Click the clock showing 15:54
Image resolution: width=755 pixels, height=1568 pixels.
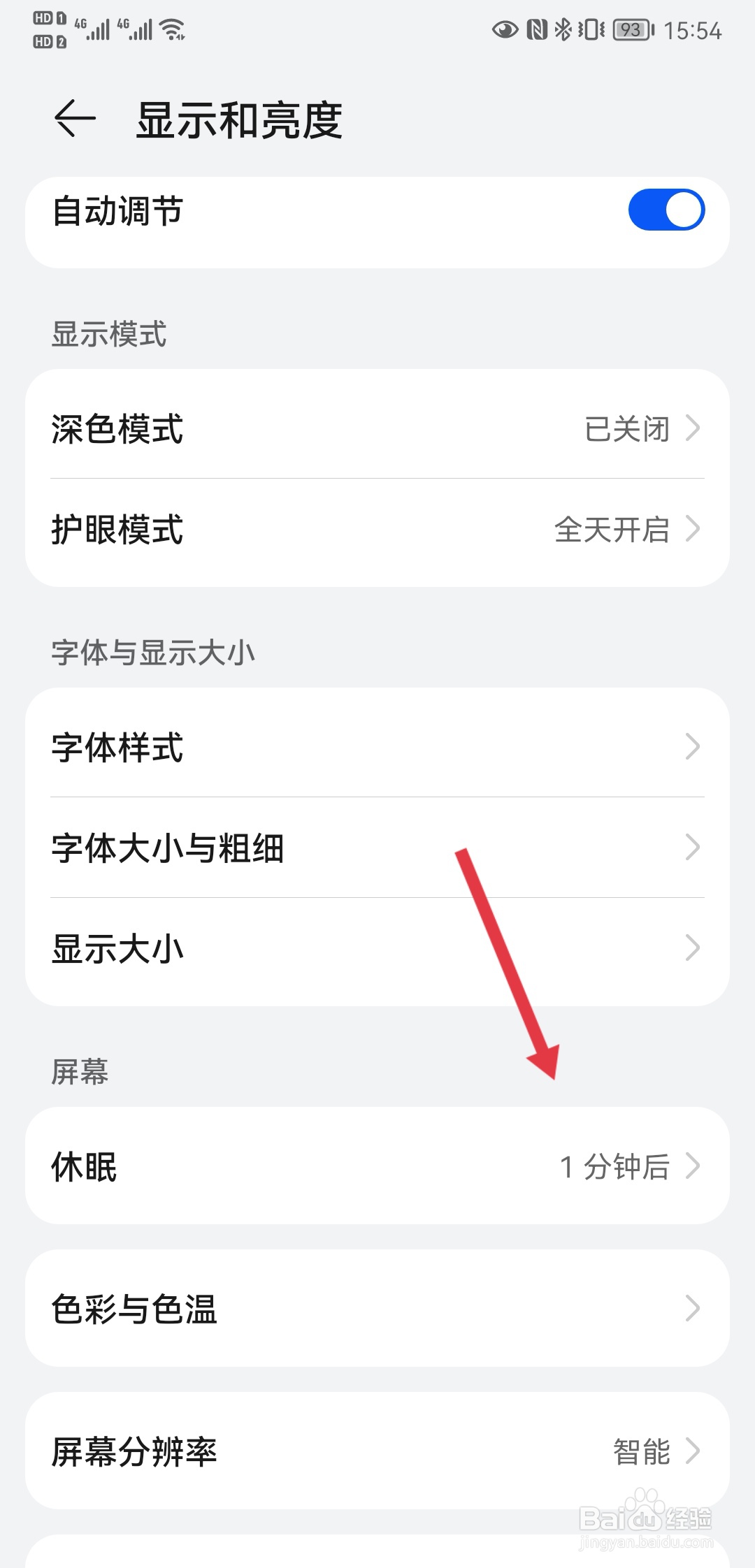coord(692,31)
